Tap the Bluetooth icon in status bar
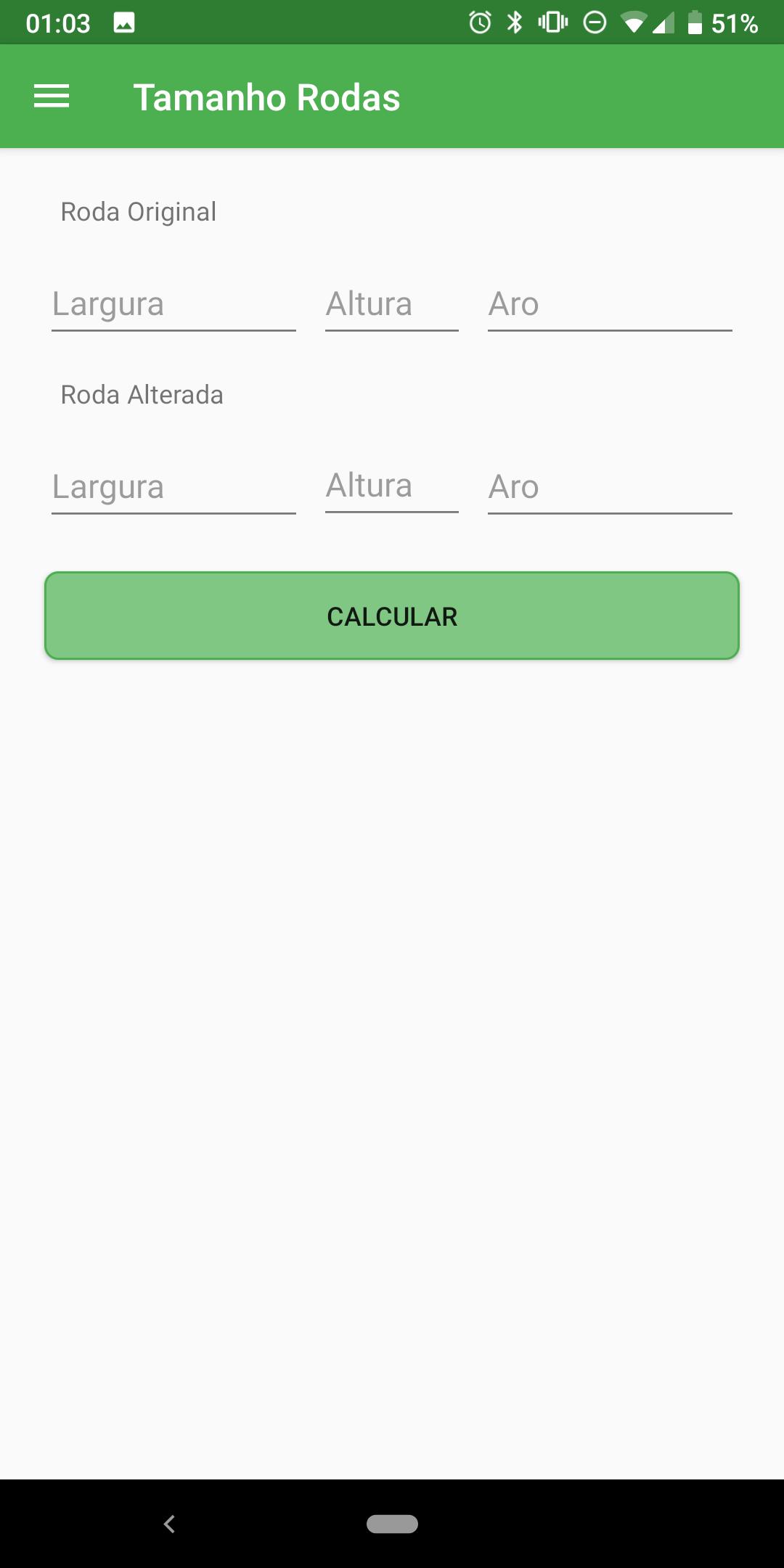The image size is (784, 1568). (x=515, y=23)
